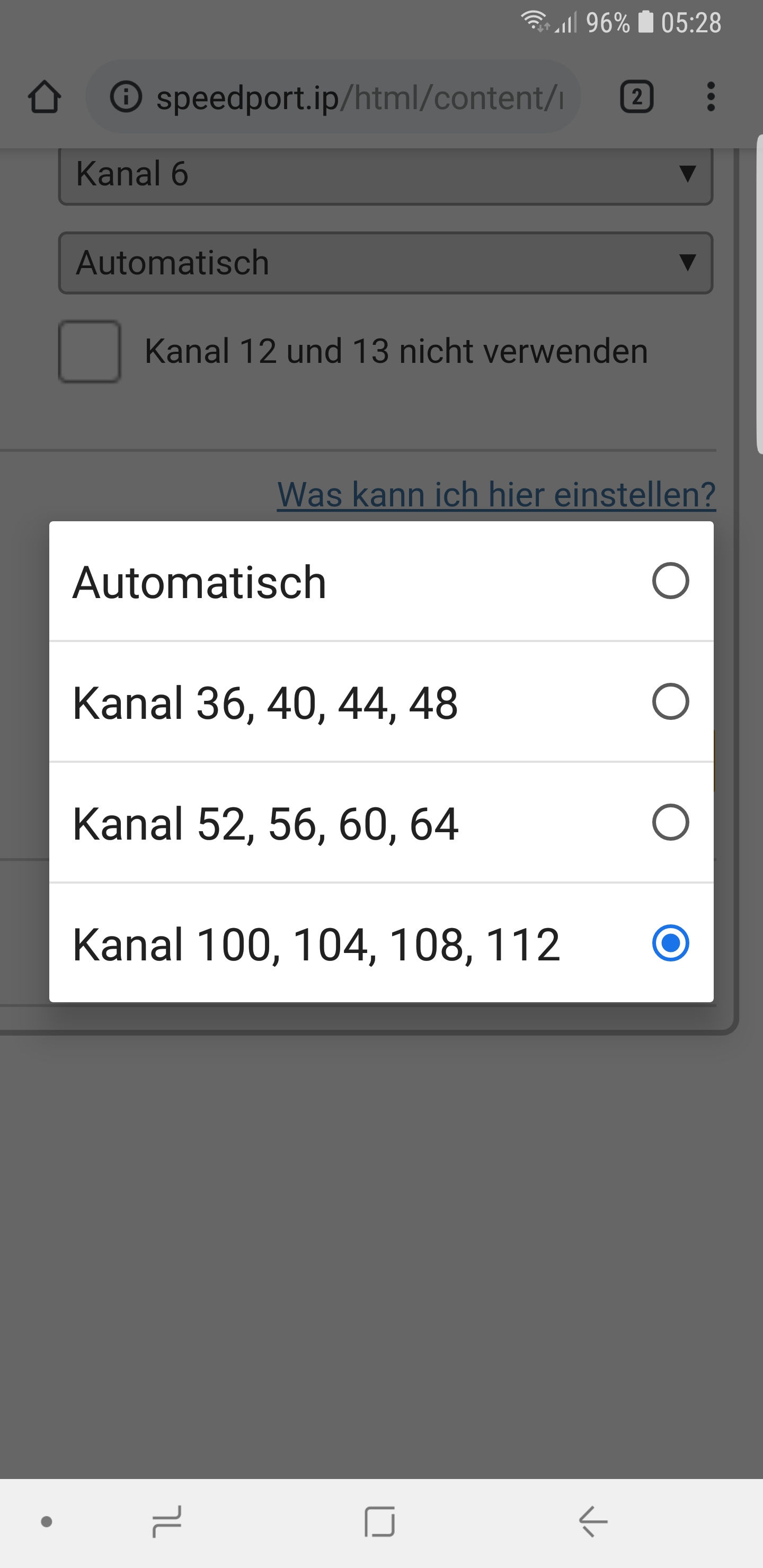Open recent apps from navigation bar
This screenshot has height=1568, width=763.
[167, 1522]
